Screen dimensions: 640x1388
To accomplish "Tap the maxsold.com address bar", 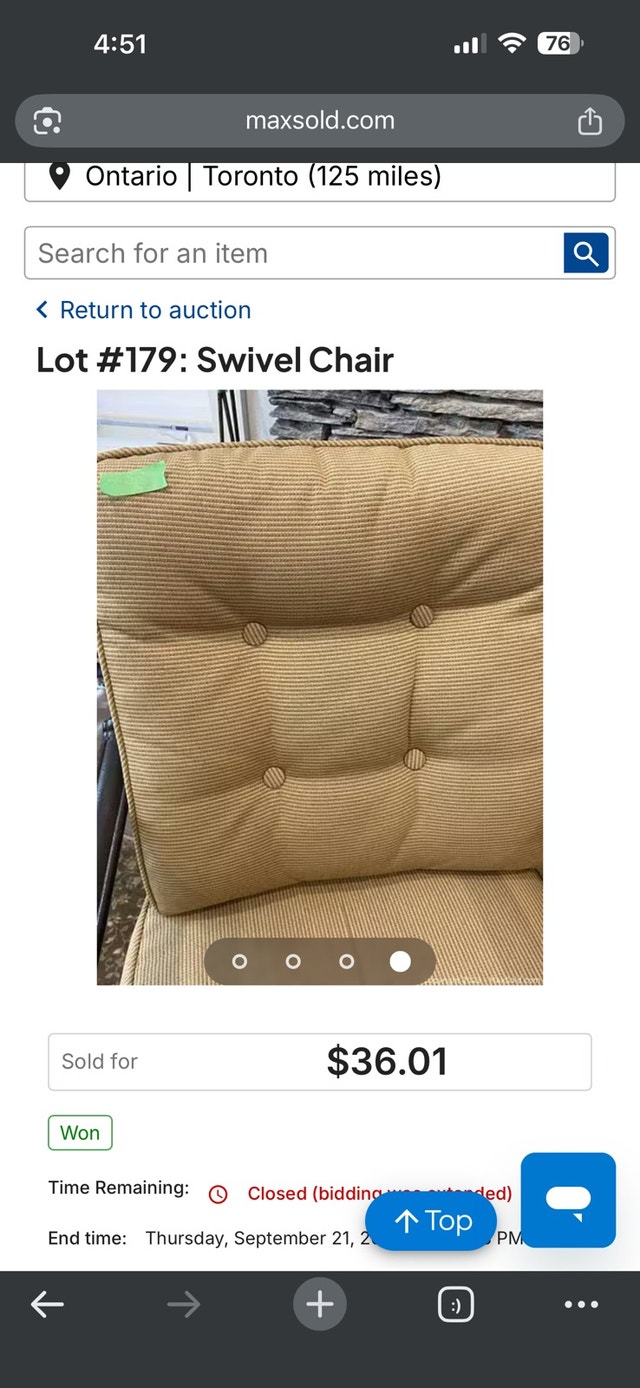I will pos(320,121).
